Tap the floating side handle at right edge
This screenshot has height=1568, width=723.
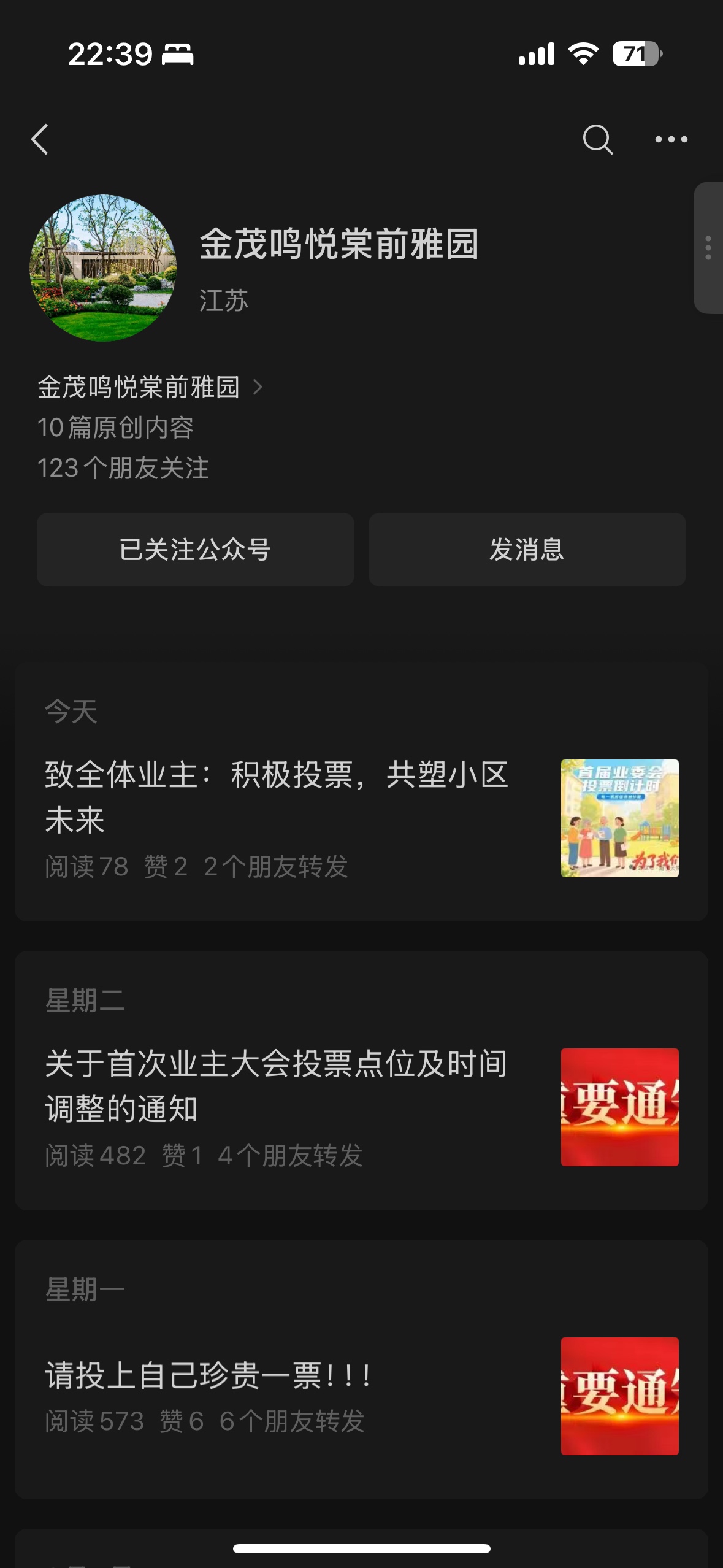[708, 248]
